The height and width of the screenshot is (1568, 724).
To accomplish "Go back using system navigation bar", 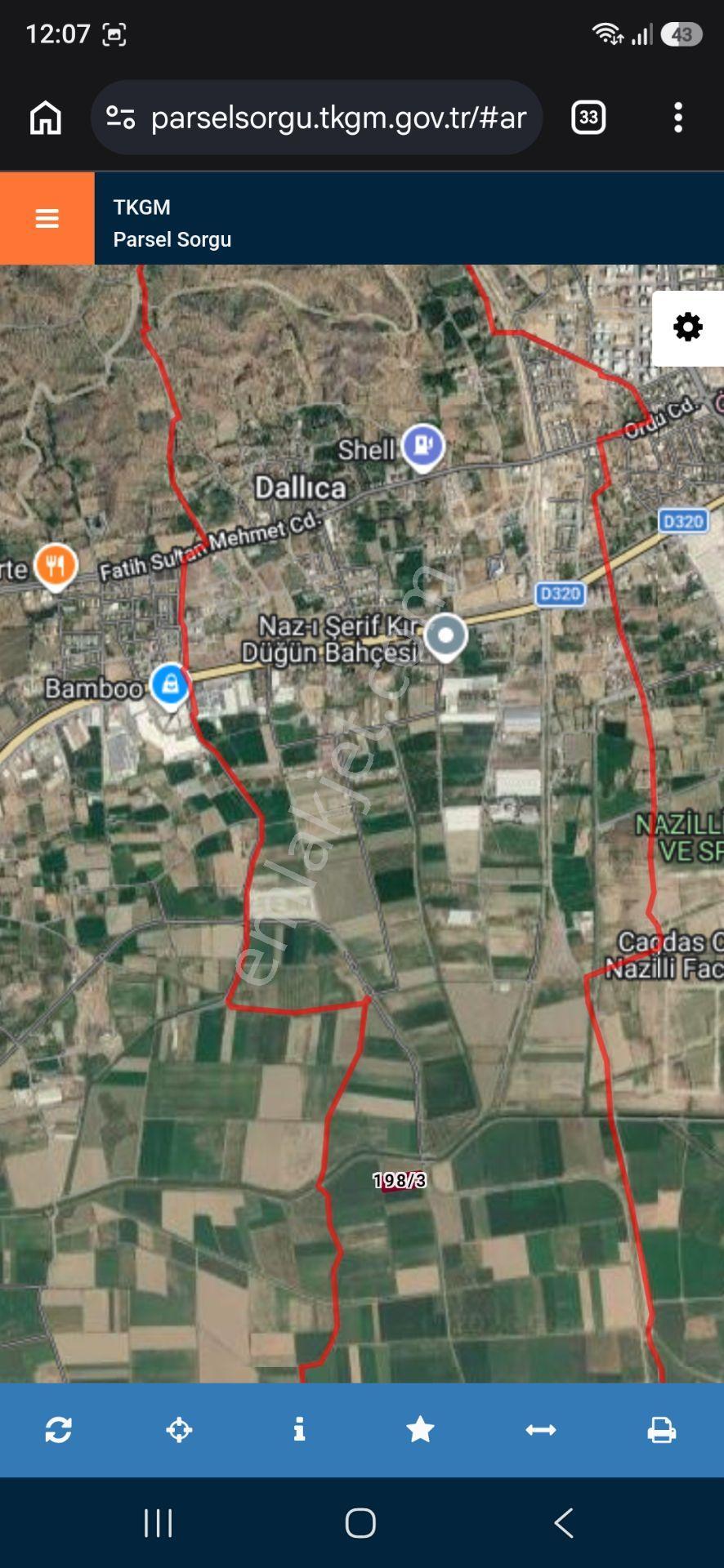I will pyautogui.click(x=564, y=1523).
